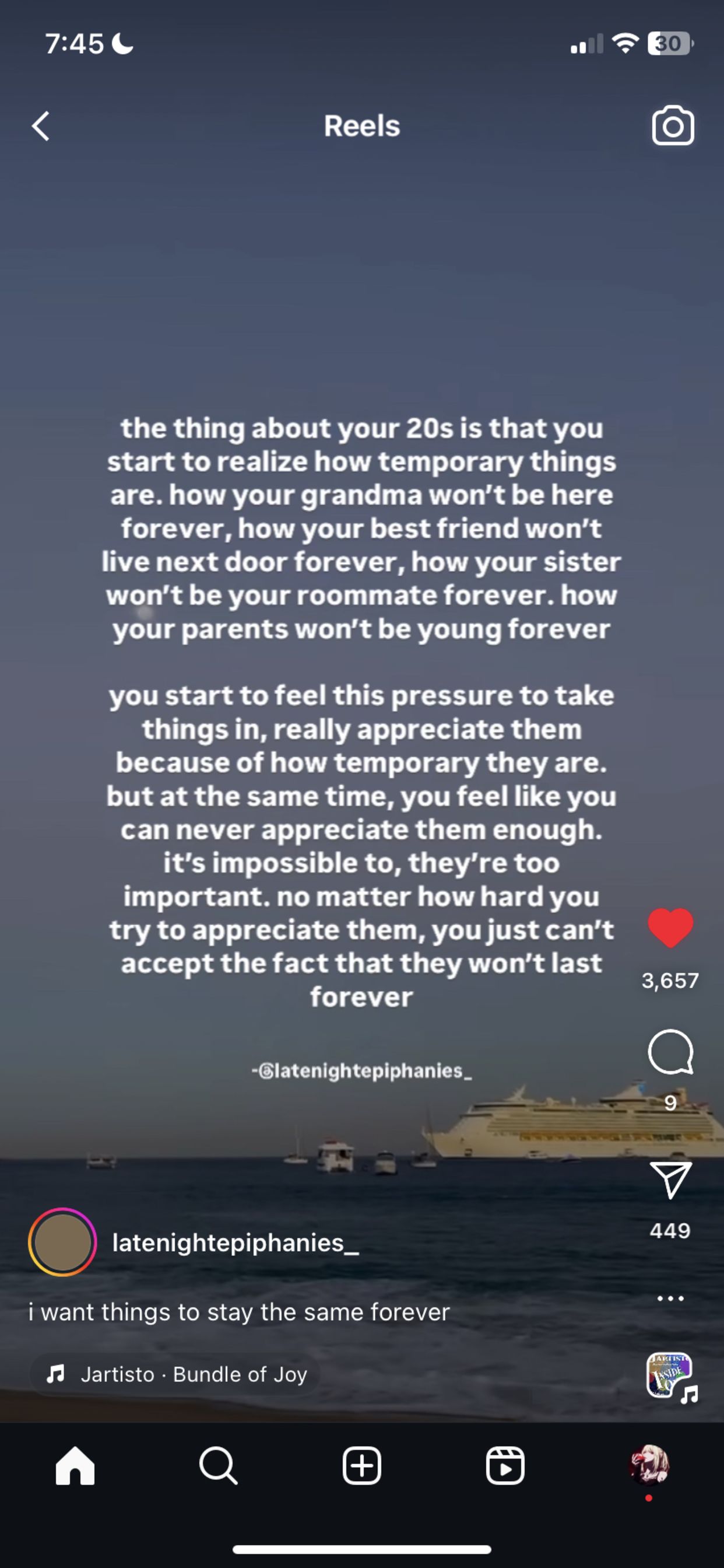The height and width of the screenshot is (1568, 724).
Task: Open the latenightepiphanies_ username profile
Action: pos(236,1243)
